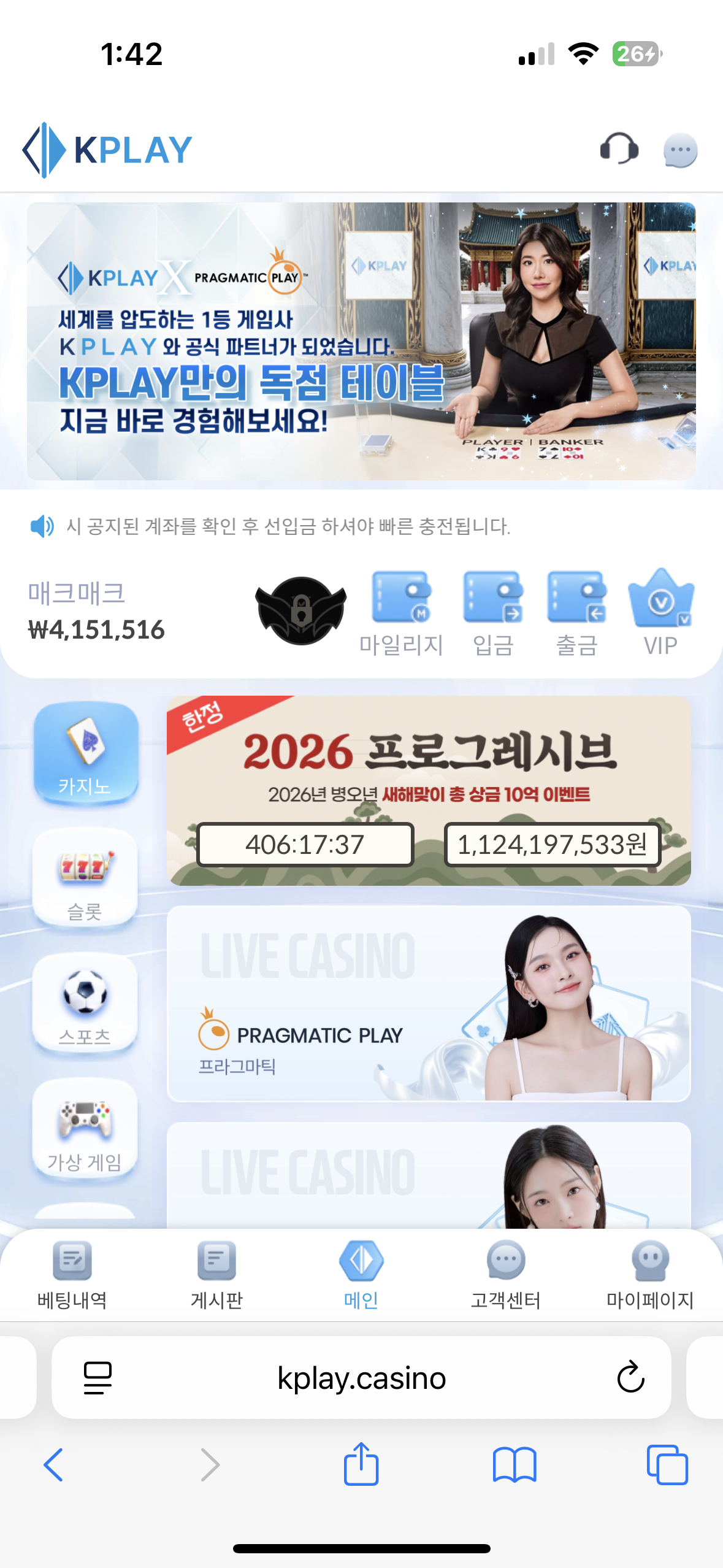Open the 2026 프로그레시브 event banner
723x1568 pixels.
point(429,790)
